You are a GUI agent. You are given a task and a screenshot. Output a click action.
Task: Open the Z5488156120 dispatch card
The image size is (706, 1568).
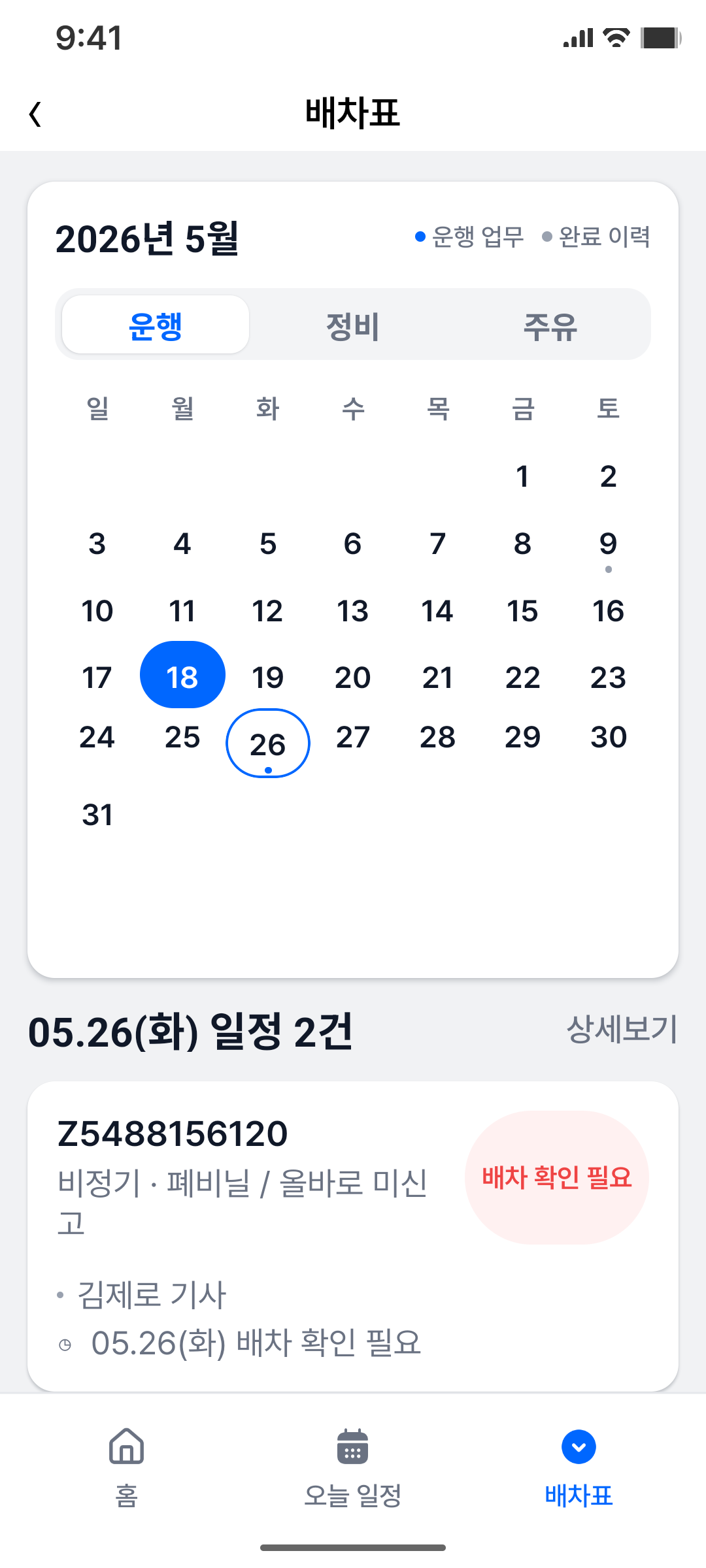click(x=353, y=1236)
